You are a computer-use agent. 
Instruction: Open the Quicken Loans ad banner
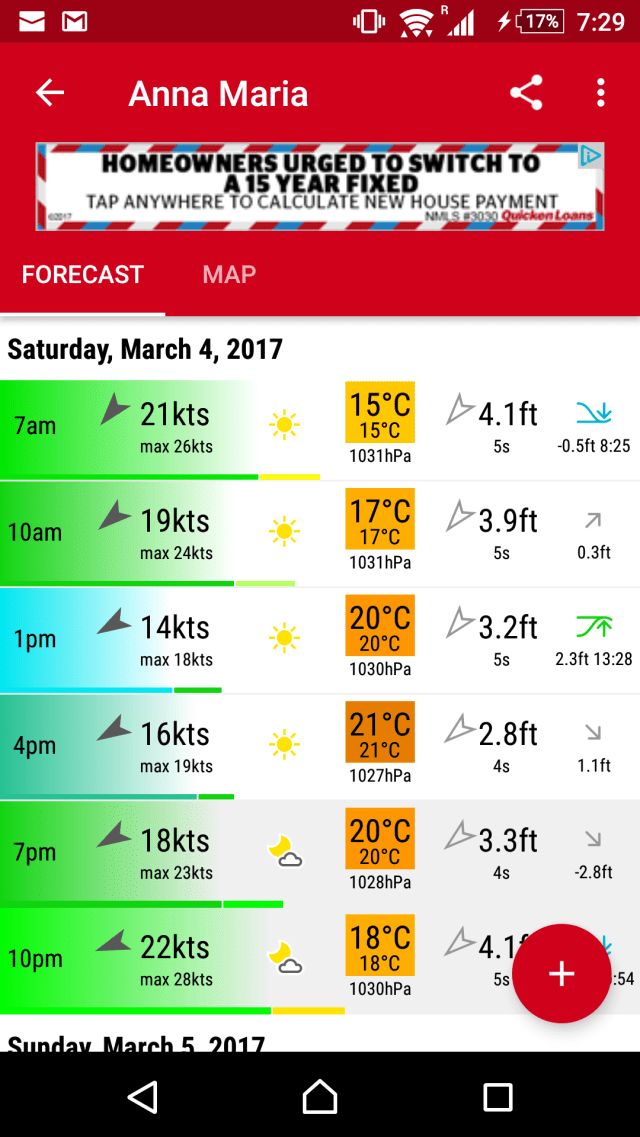click(x=320, y=187)
